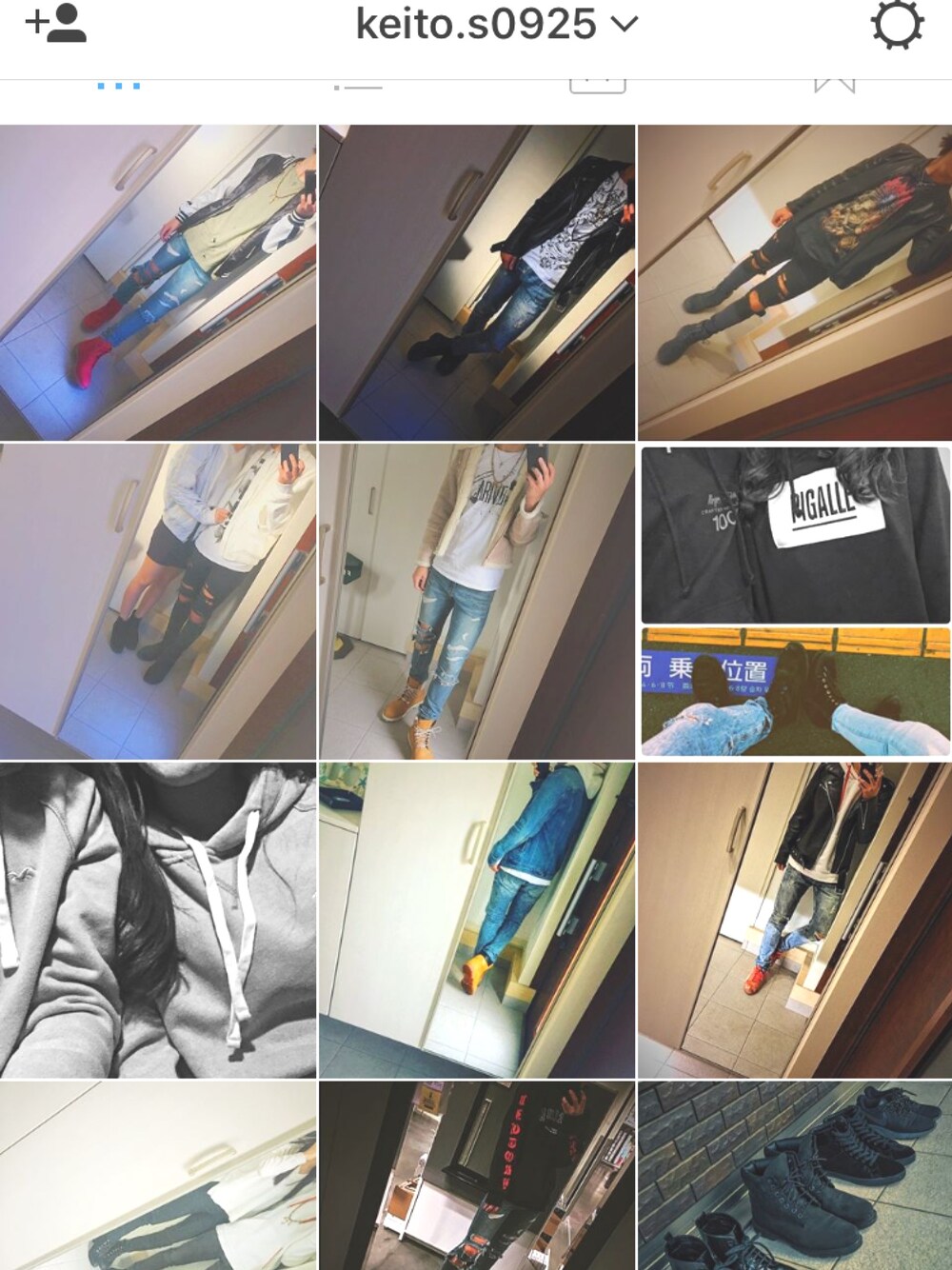The height and width of the screenshot is (1270, 952).
Task: Open the lined-up black shoes post
Action: [794, 1176]
